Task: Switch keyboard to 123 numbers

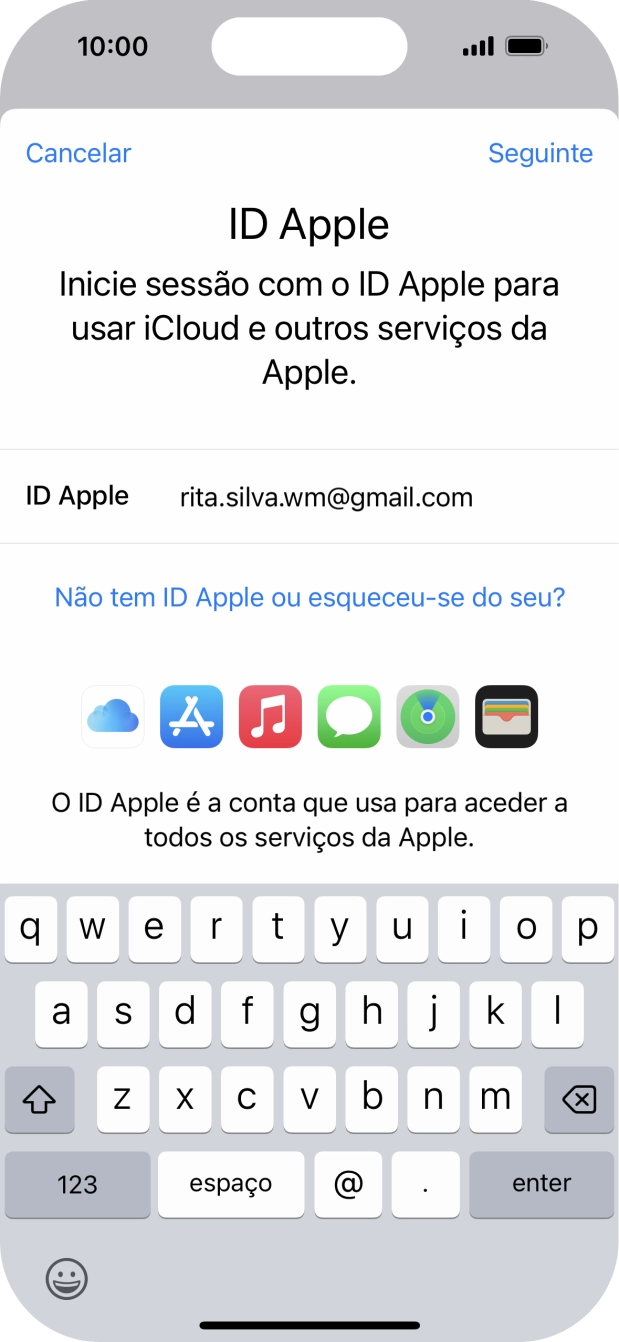Action: 77,1184
